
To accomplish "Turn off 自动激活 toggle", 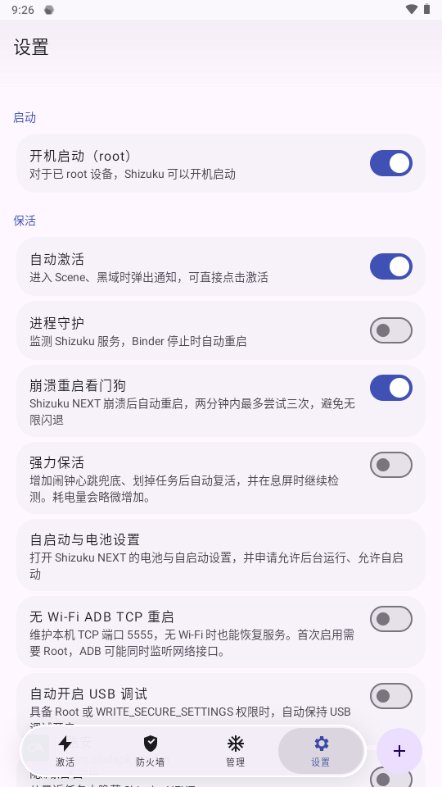I will (391, 266).
